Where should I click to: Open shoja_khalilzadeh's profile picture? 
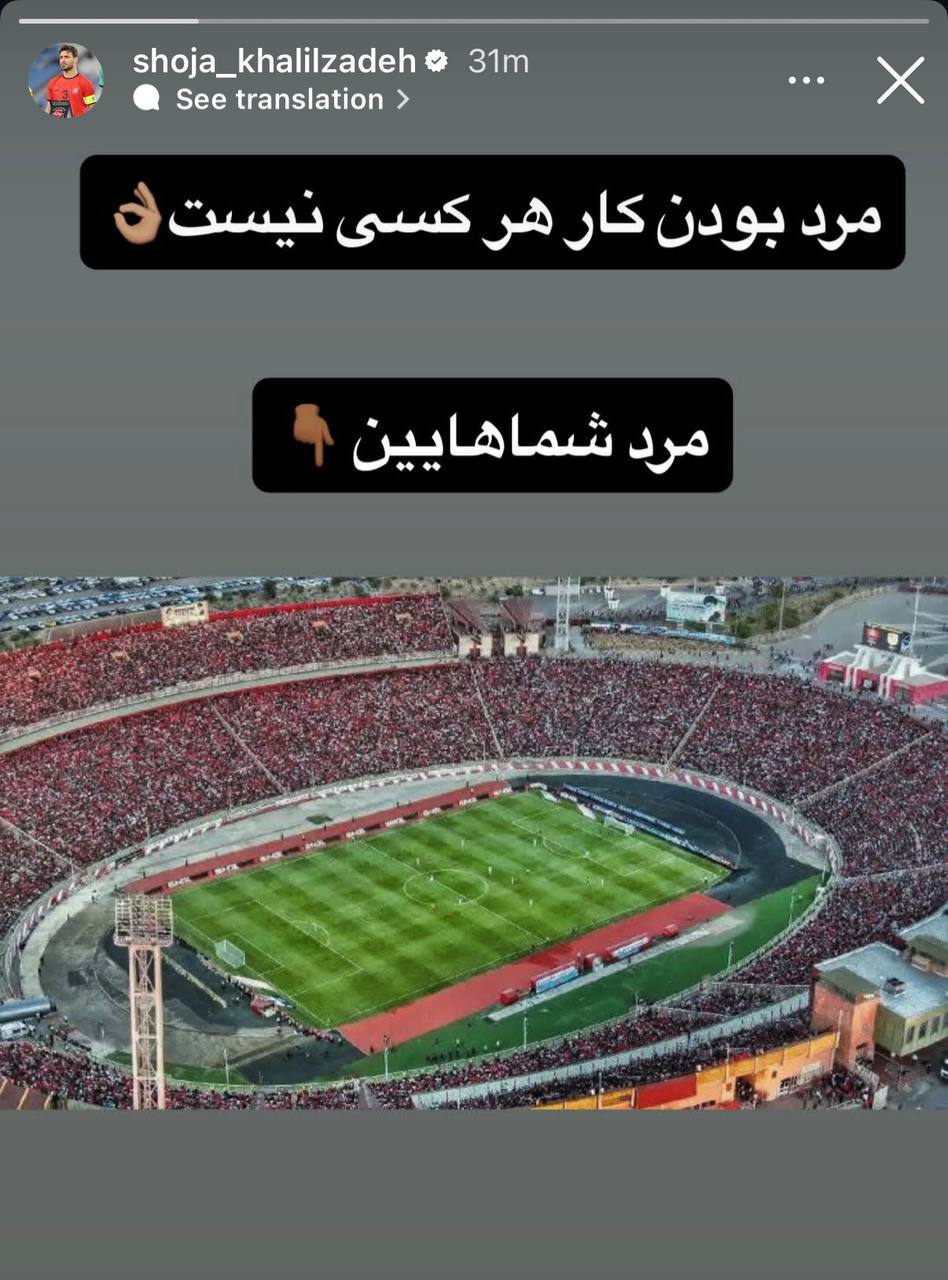(x=66, y=80)
